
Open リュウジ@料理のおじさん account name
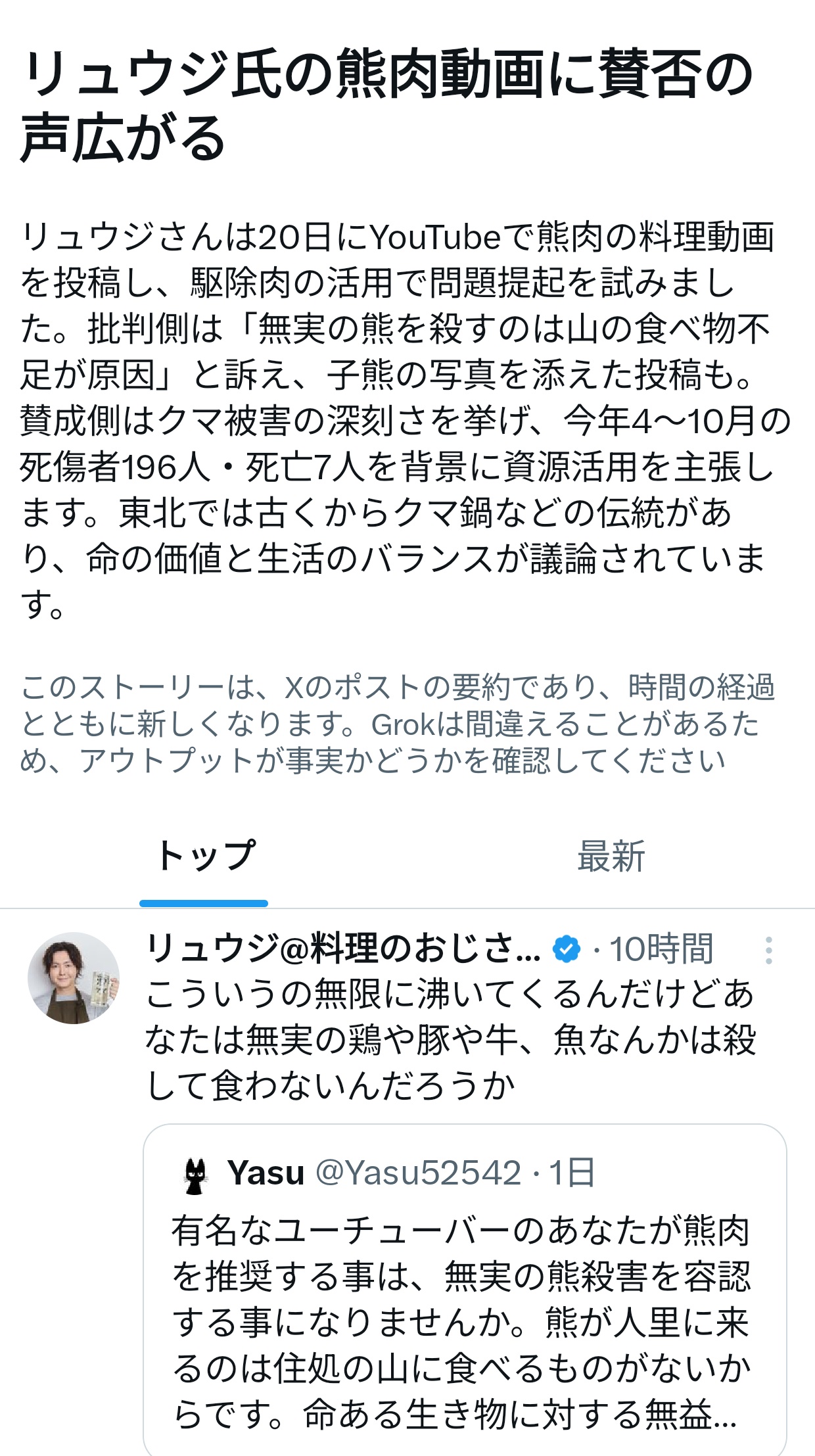point(343,949)
